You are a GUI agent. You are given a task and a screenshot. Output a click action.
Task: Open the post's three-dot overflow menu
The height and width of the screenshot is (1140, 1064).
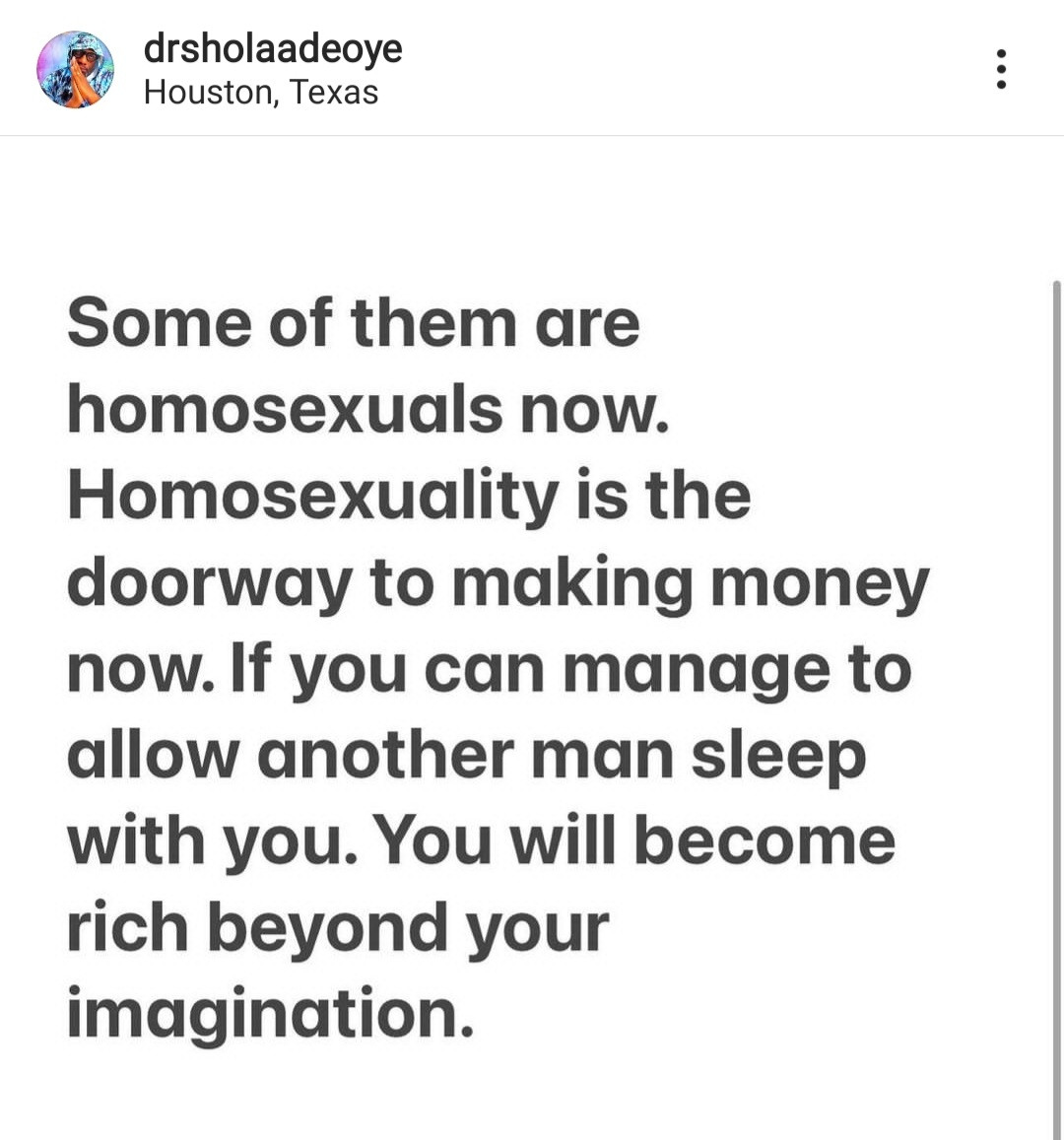coord(1001,69)
